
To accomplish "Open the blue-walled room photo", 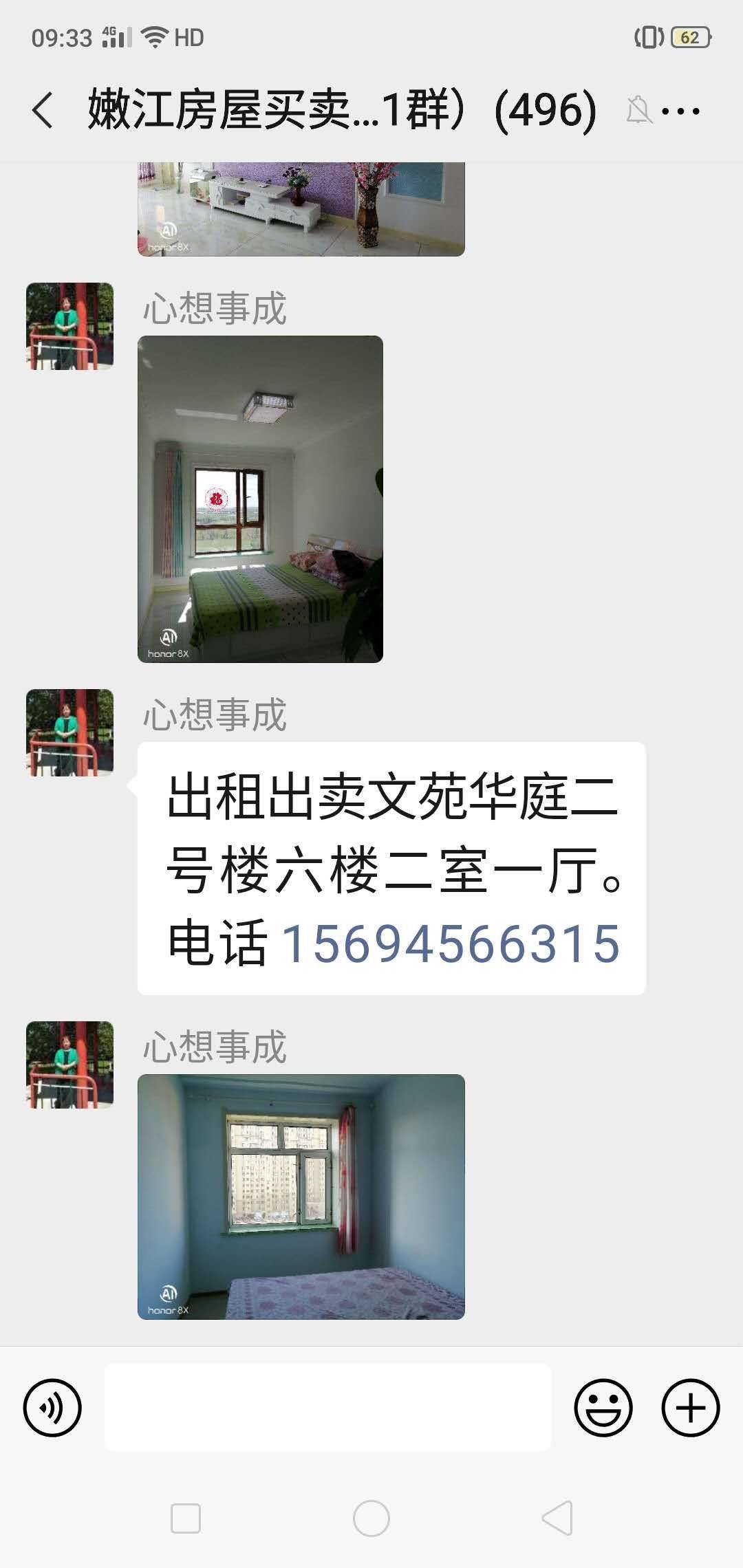I will tap(301, 1197).
